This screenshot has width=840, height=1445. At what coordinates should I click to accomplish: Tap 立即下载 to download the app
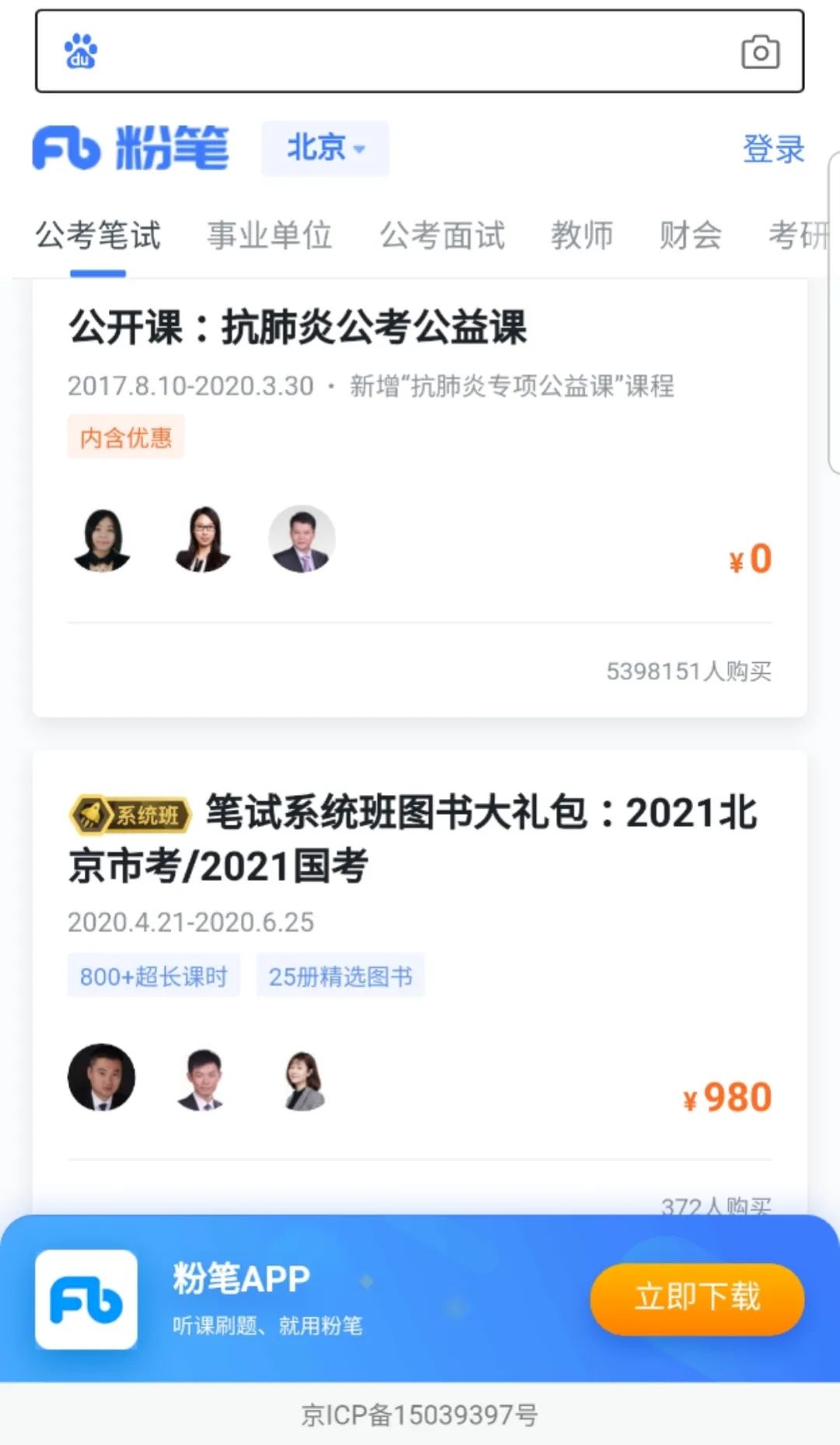click(697, 1297)
